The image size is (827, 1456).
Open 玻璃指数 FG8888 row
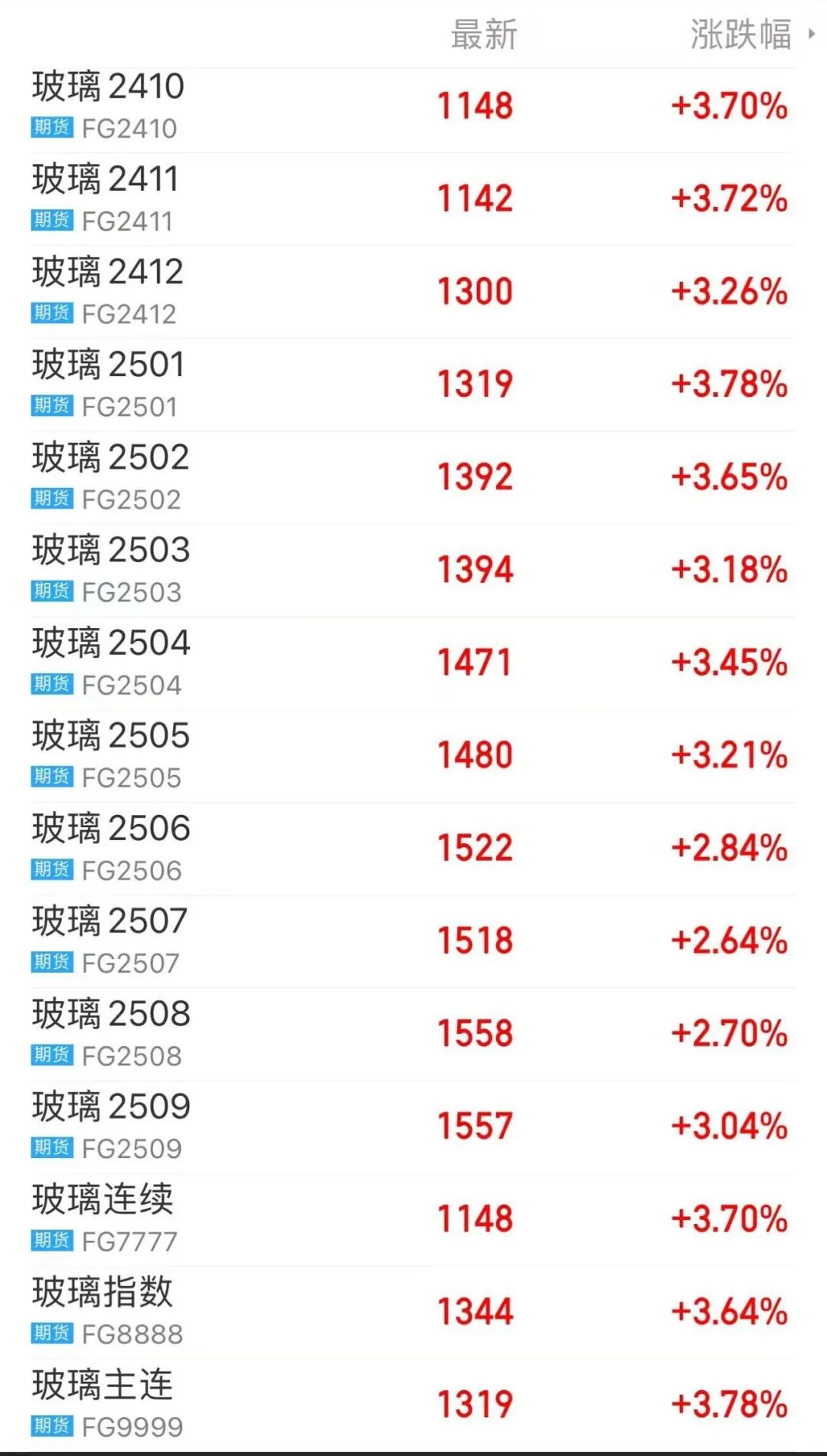(x=107, y=1310)
